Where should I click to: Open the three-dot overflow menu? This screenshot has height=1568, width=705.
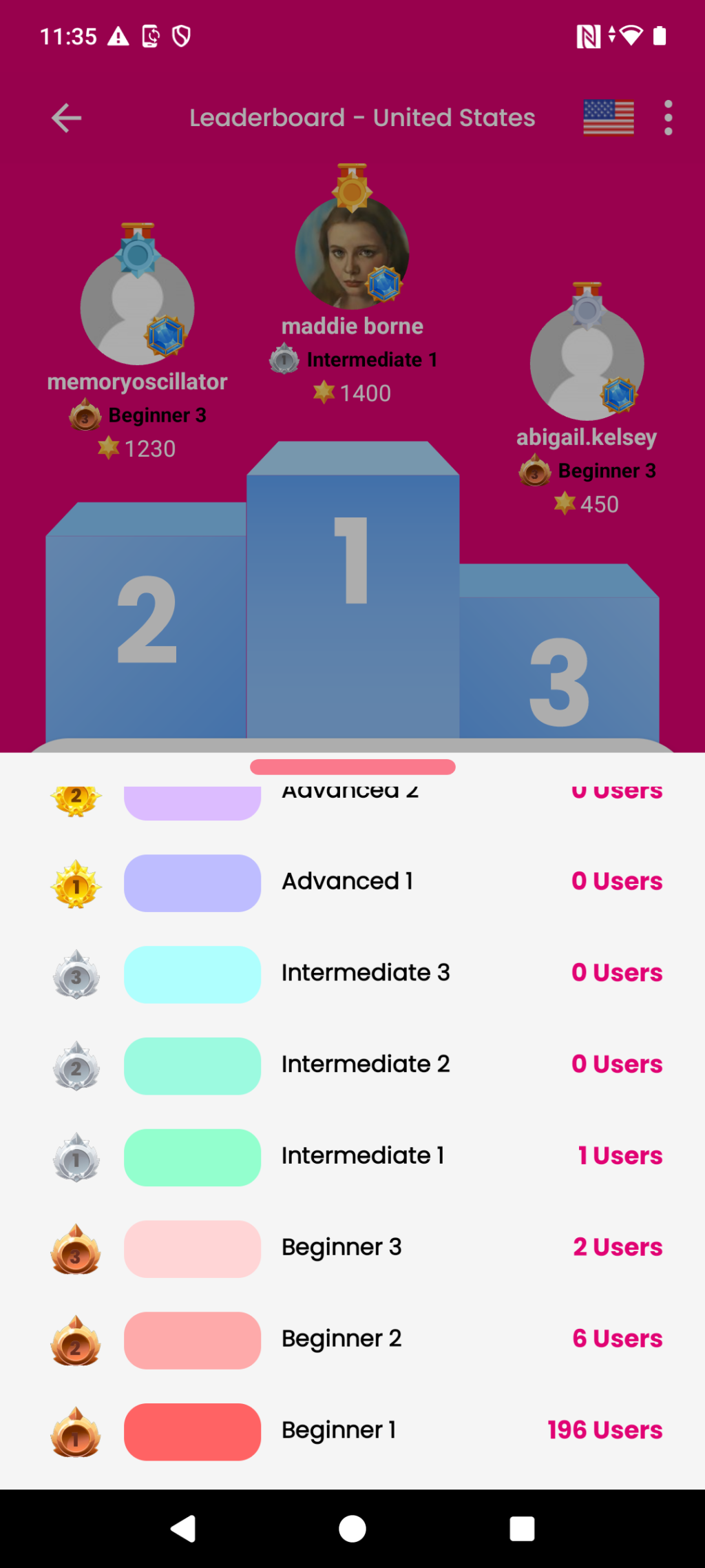[668, 118]
